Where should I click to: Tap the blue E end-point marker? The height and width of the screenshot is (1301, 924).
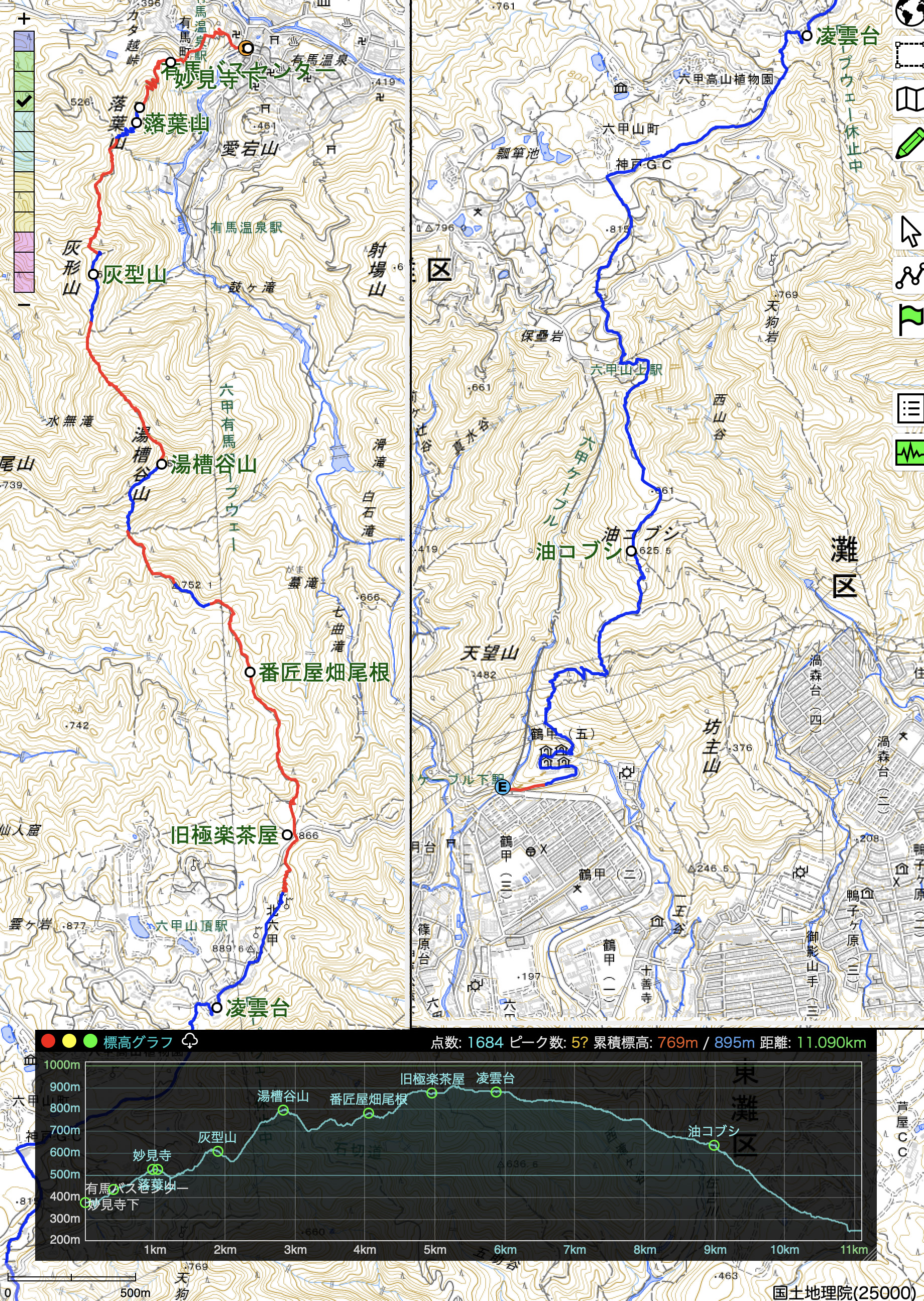[x=502, y=788]
